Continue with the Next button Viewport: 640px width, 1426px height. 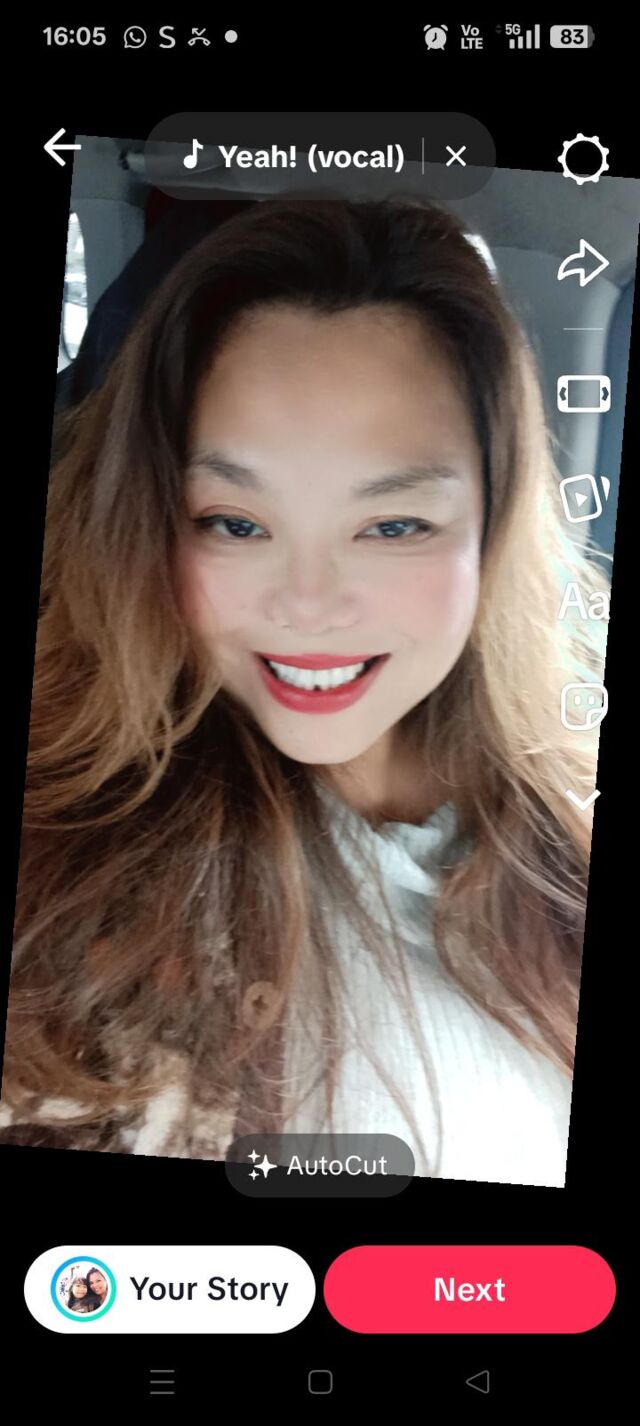coord(469,1289)
